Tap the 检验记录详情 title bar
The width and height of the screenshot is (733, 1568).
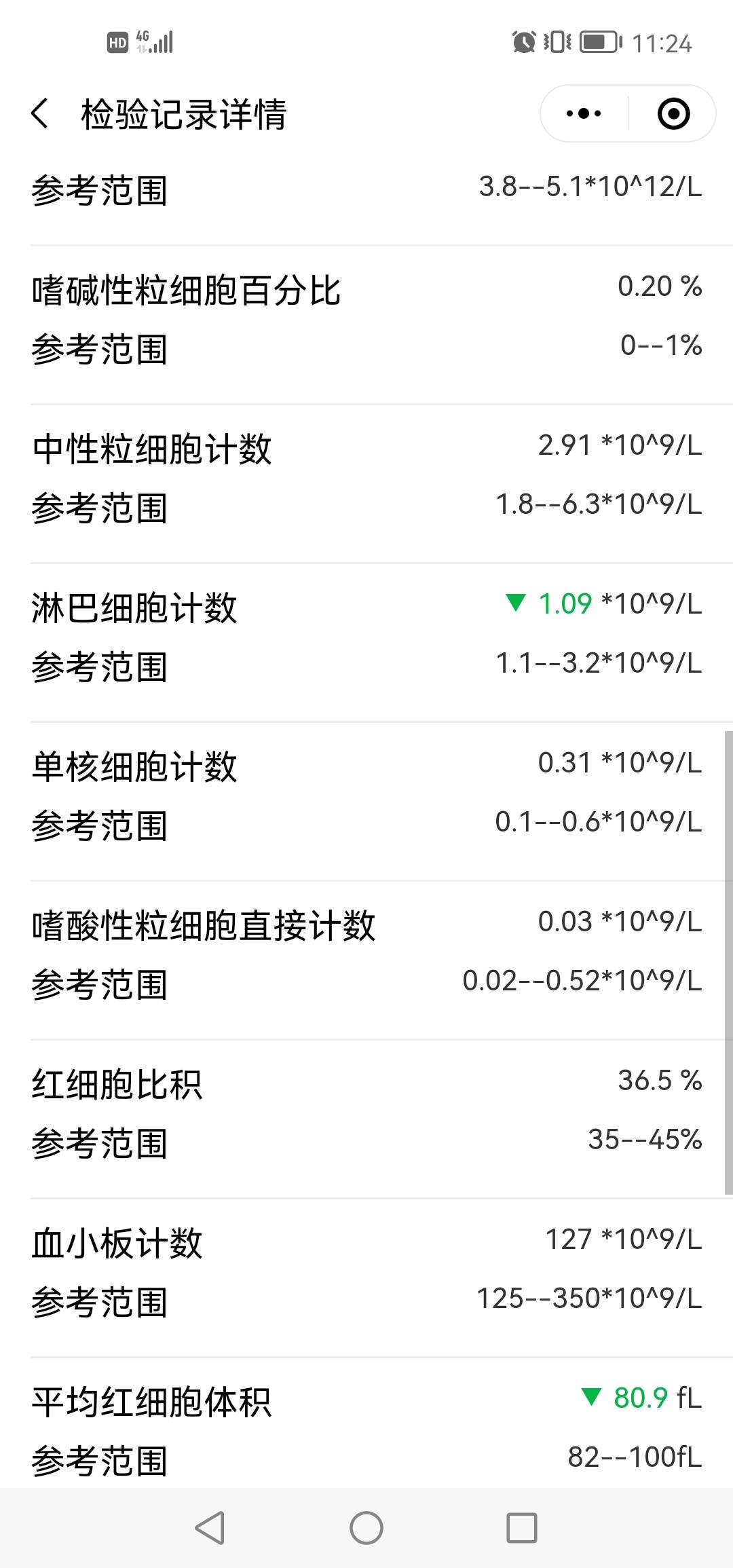click(183, 114)
